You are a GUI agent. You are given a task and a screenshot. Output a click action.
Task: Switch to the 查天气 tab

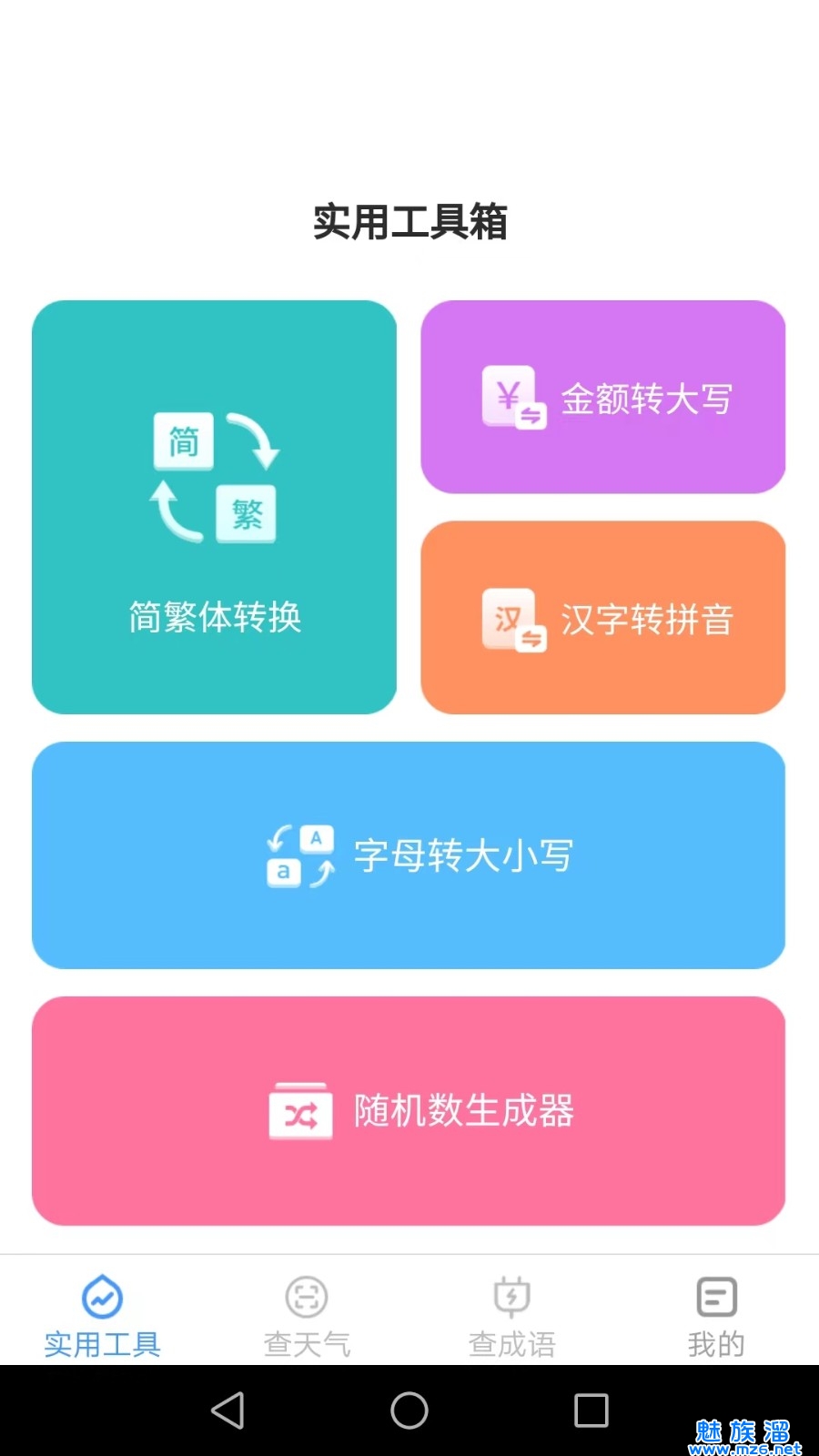click(x=307, y=1315)
